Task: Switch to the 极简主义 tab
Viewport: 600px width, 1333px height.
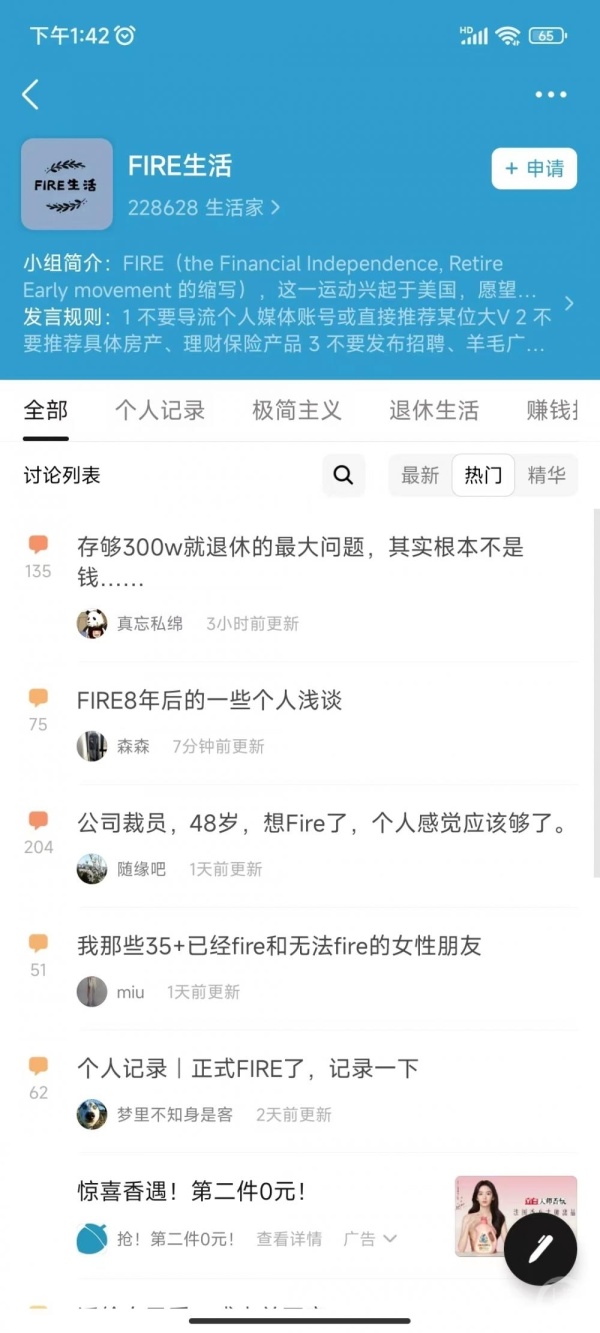Action: 297,410
